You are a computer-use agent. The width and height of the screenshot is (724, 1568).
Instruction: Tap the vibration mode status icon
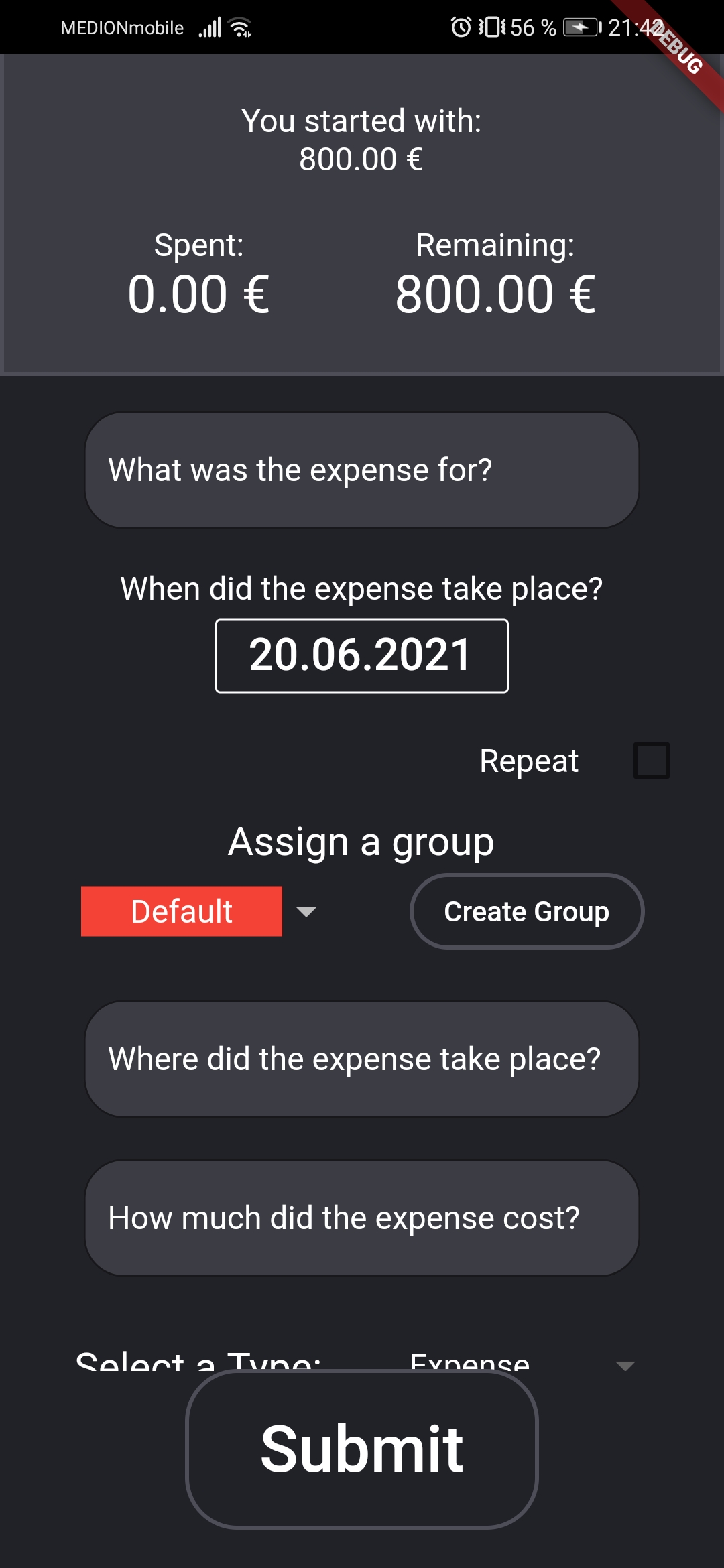coord(491,27)
